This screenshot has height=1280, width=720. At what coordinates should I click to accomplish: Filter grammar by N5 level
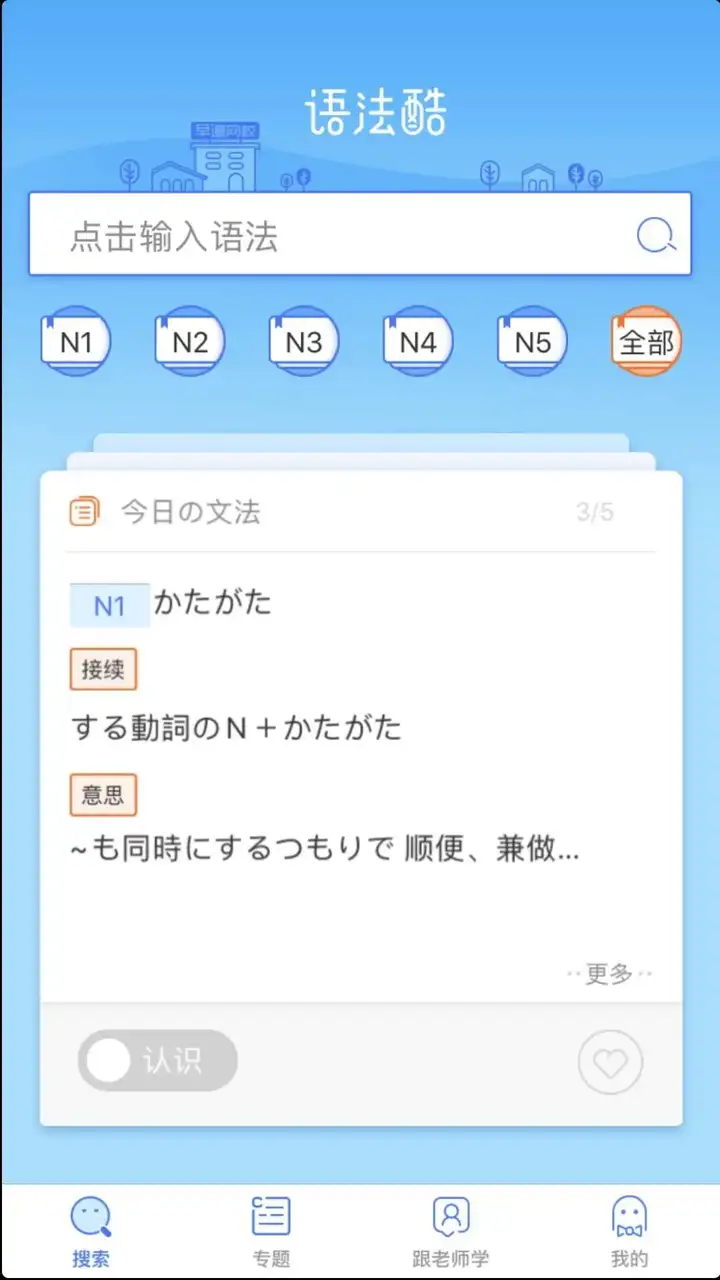pos(532,342)
